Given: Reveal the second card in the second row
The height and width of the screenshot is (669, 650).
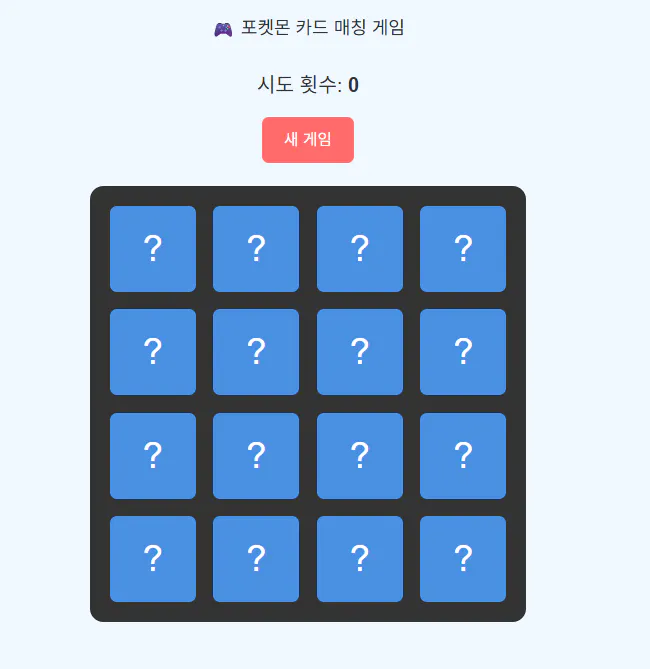Looking at the screenshot, I should pyautogui.click(x=256, y=352).
